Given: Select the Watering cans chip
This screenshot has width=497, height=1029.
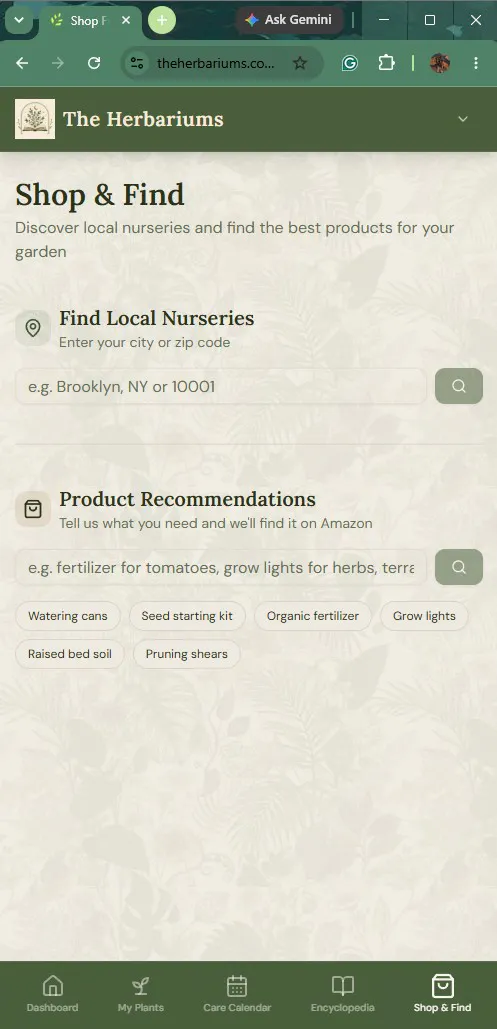Looking at the screenshot, I should tap(68, 616).
